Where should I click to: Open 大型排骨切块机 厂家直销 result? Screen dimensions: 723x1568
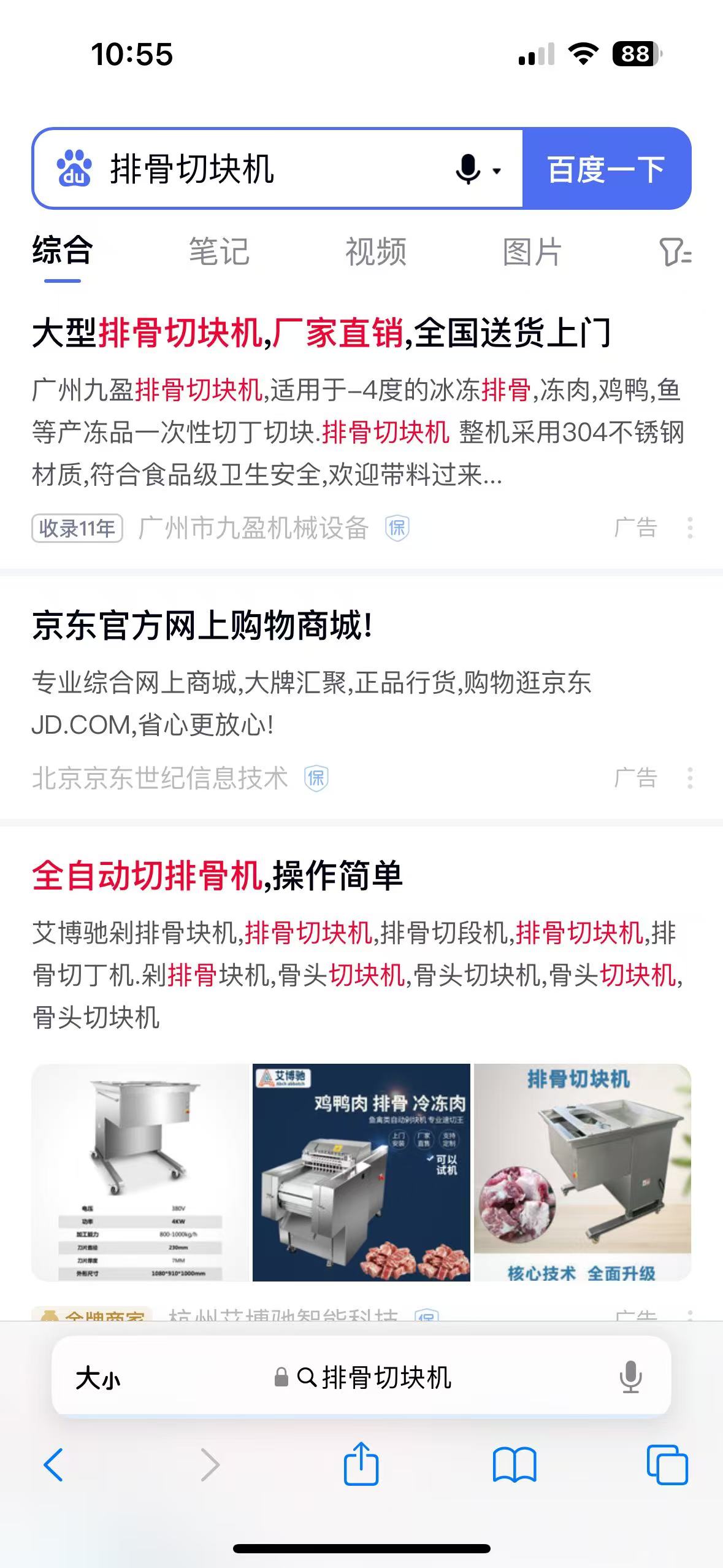click(321, 334)
